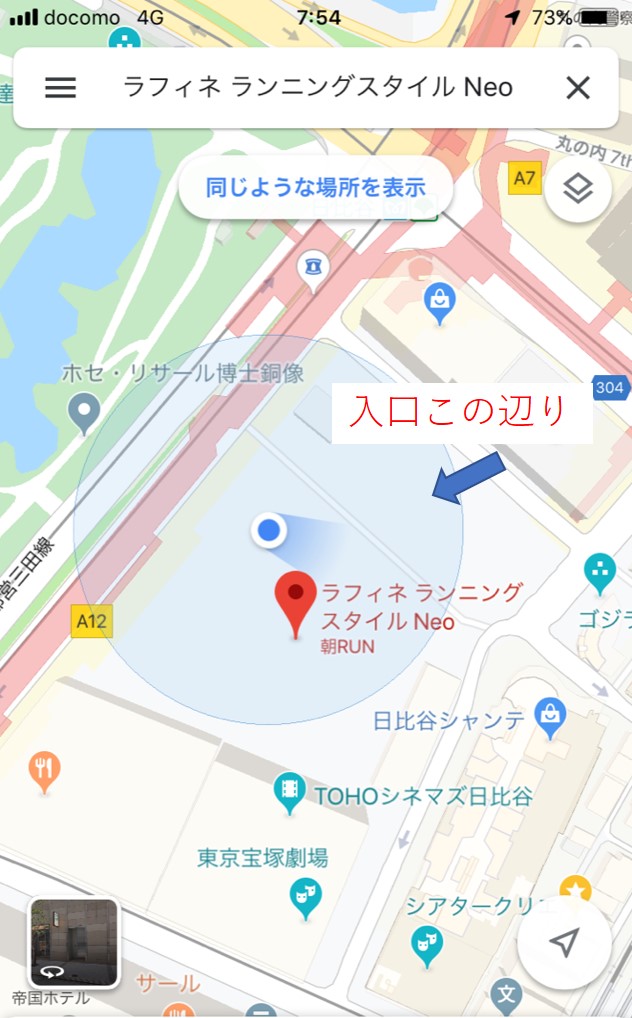Open the map layers button
The height and width of the screenshot is (1018, 632).
pyautogui.click(x=577, y=190)
